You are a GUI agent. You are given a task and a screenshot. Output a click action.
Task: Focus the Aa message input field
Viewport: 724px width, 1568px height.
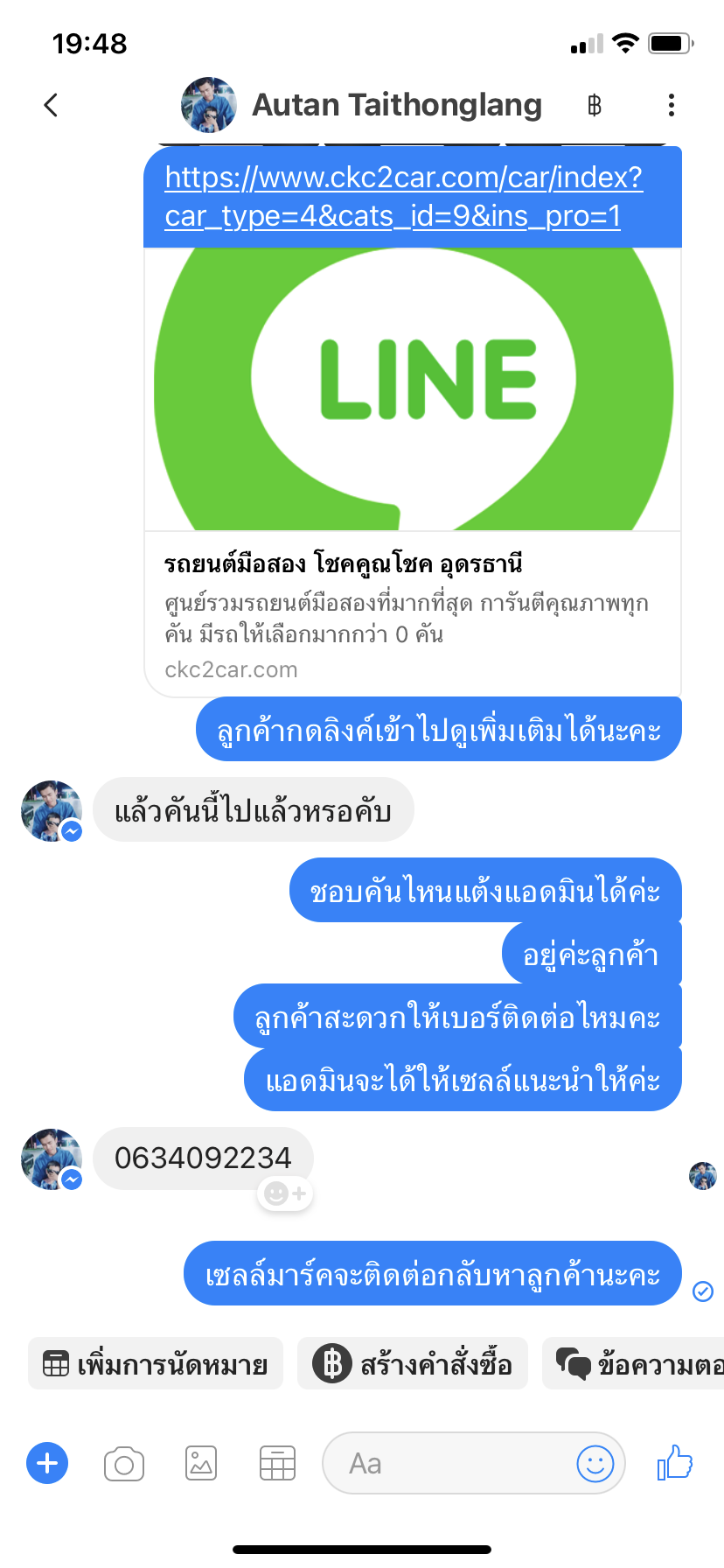(x=446, y=1463)
